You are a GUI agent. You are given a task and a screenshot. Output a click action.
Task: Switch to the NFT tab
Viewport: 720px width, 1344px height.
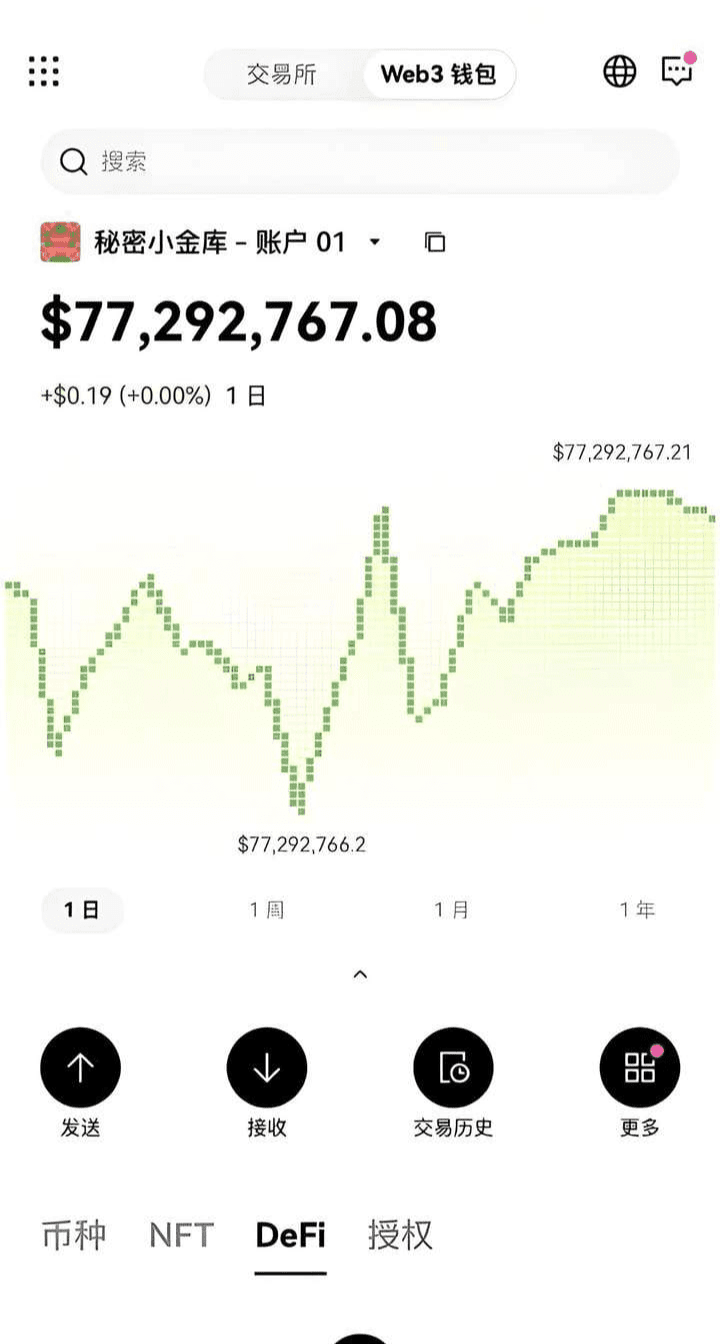pyautogui.click(x=181, y=1235)
